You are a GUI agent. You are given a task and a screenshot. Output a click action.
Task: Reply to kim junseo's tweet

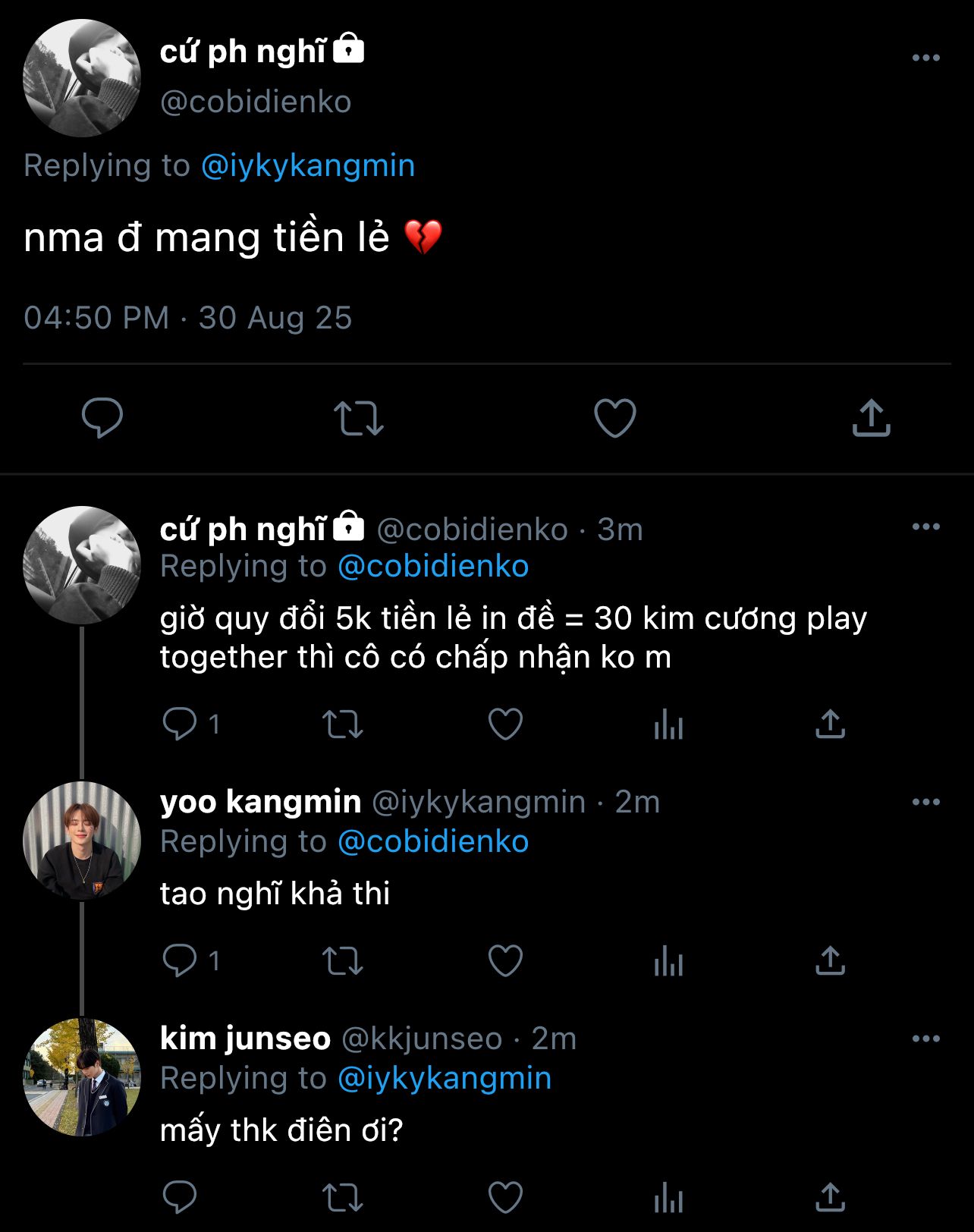point(180,1198)
